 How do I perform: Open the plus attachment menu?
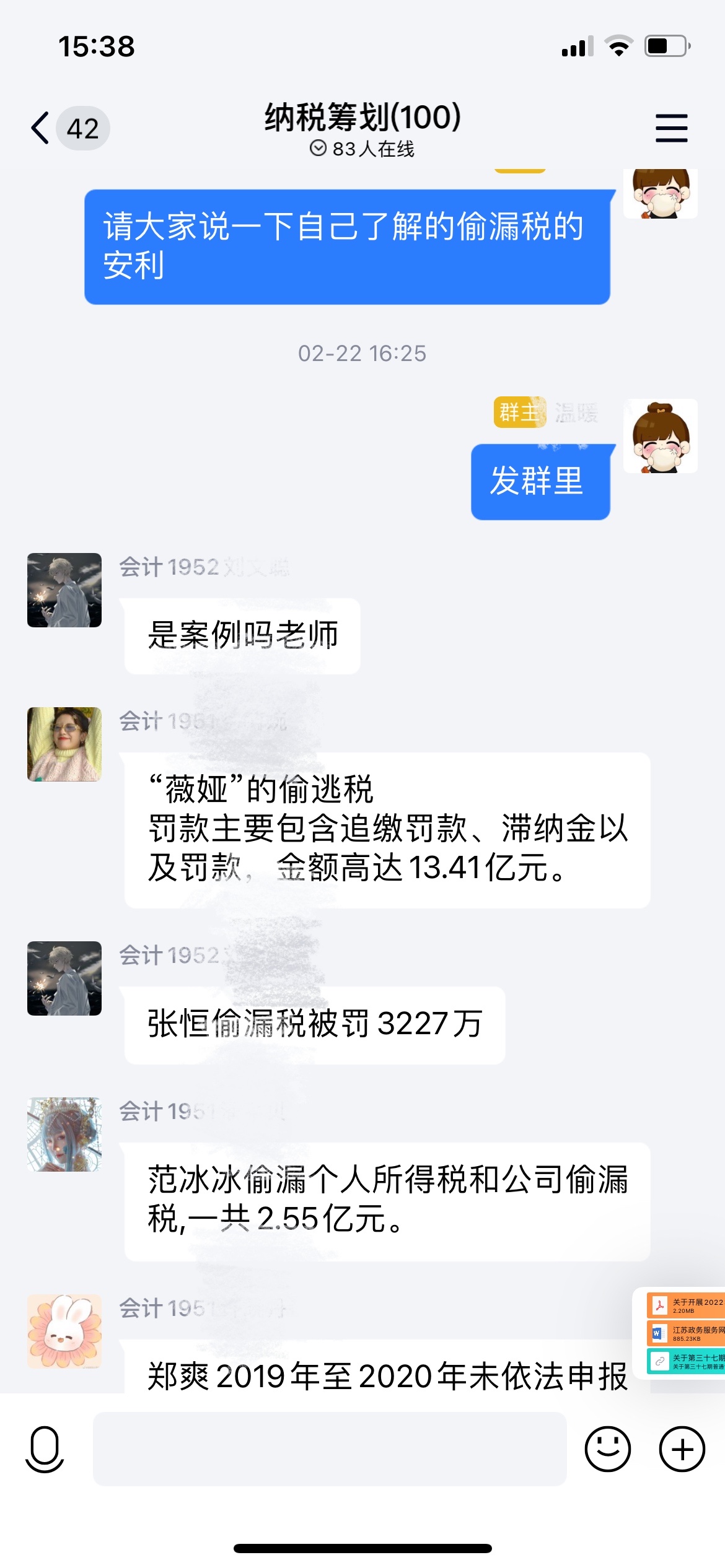tap(682, 1449)
